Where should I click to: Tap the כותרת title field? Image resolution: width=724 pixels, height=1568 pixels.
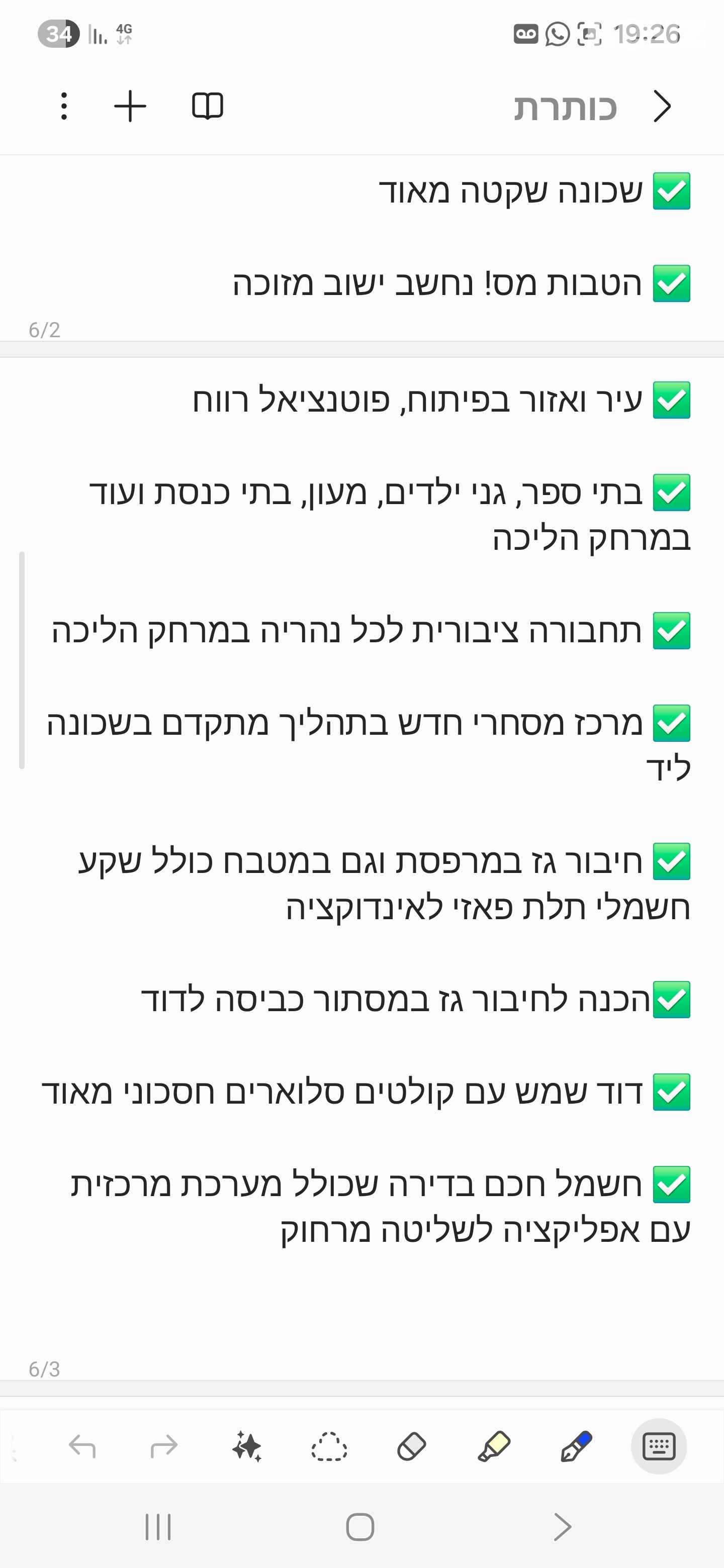coord(565,108)
